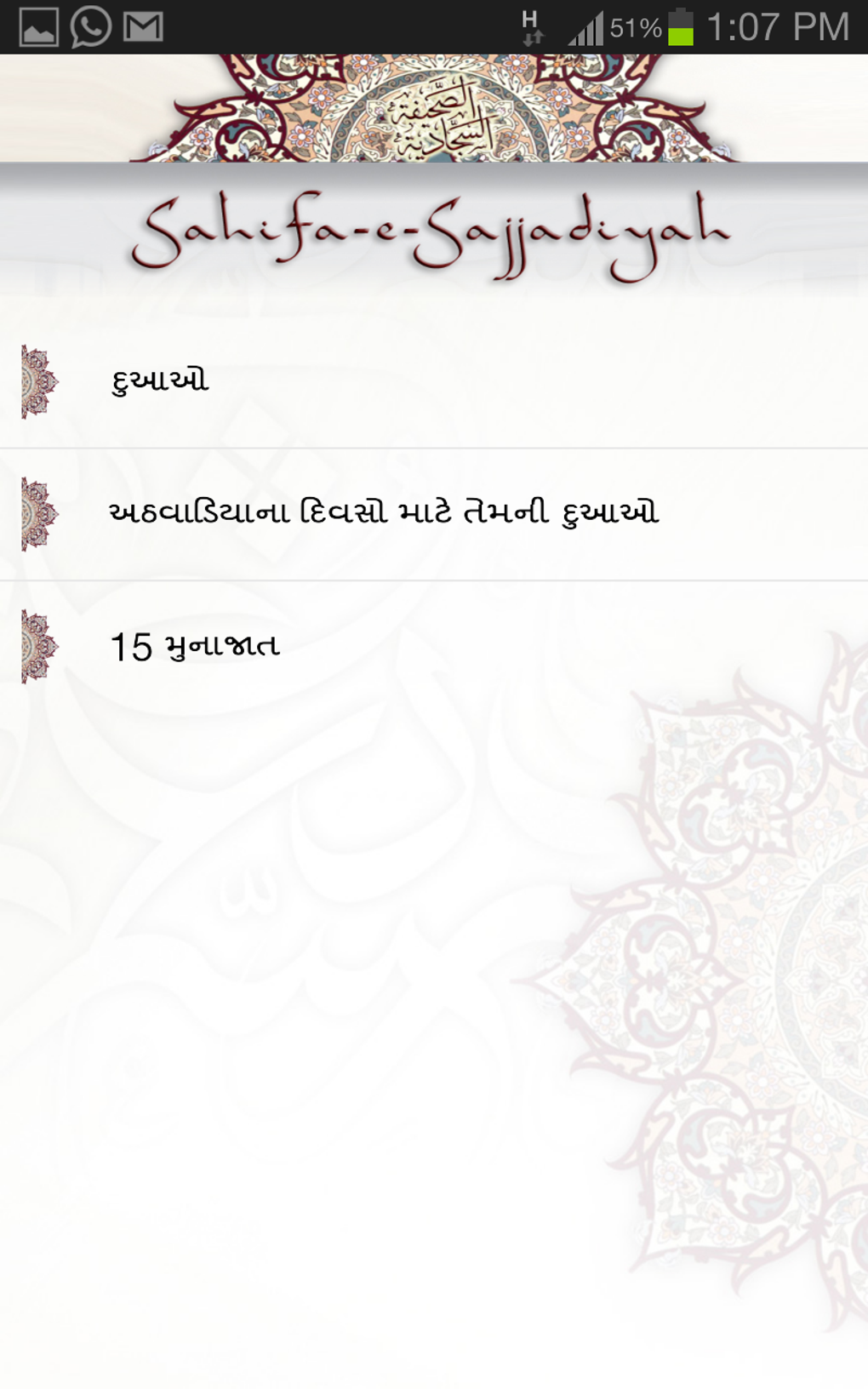
Task: Open અઠવાડિયાના દિવસો માટે તેમની દુઆઓ
Action: pyautogui.click(x=383, y=513)
